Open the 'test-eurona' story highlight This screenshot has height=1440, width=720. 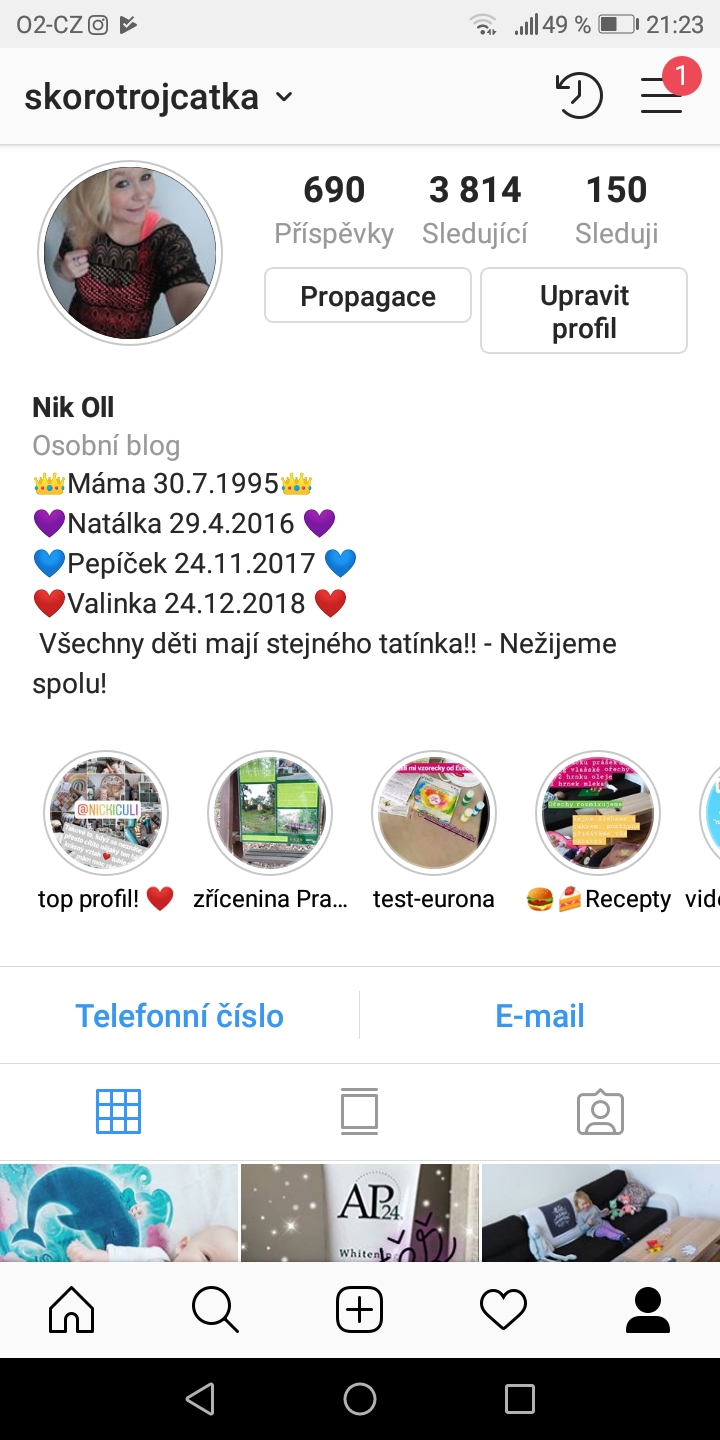tap(433, 813)
